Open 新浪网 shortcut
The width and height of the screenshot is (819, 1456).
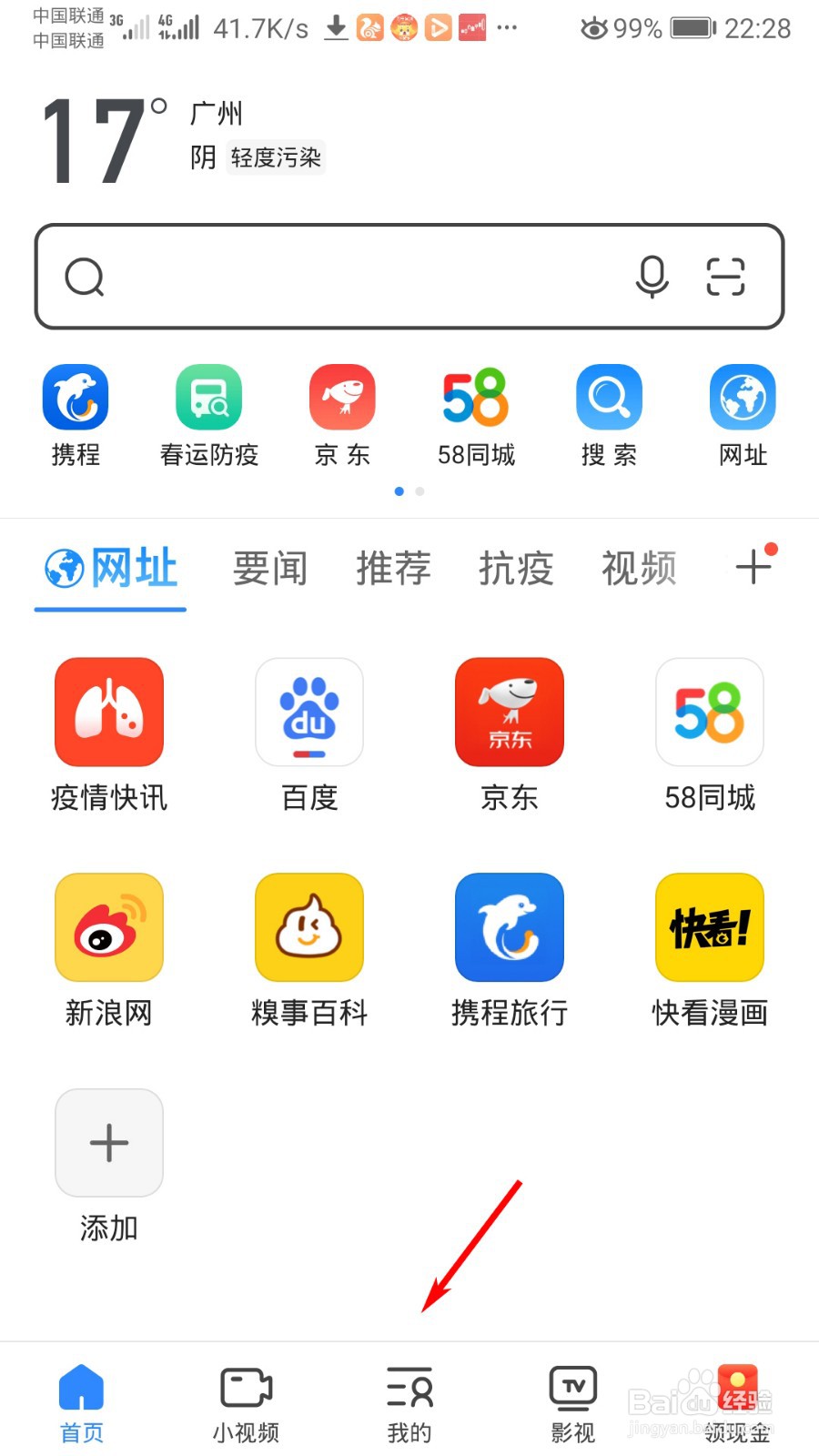click(x=108, y=927)
